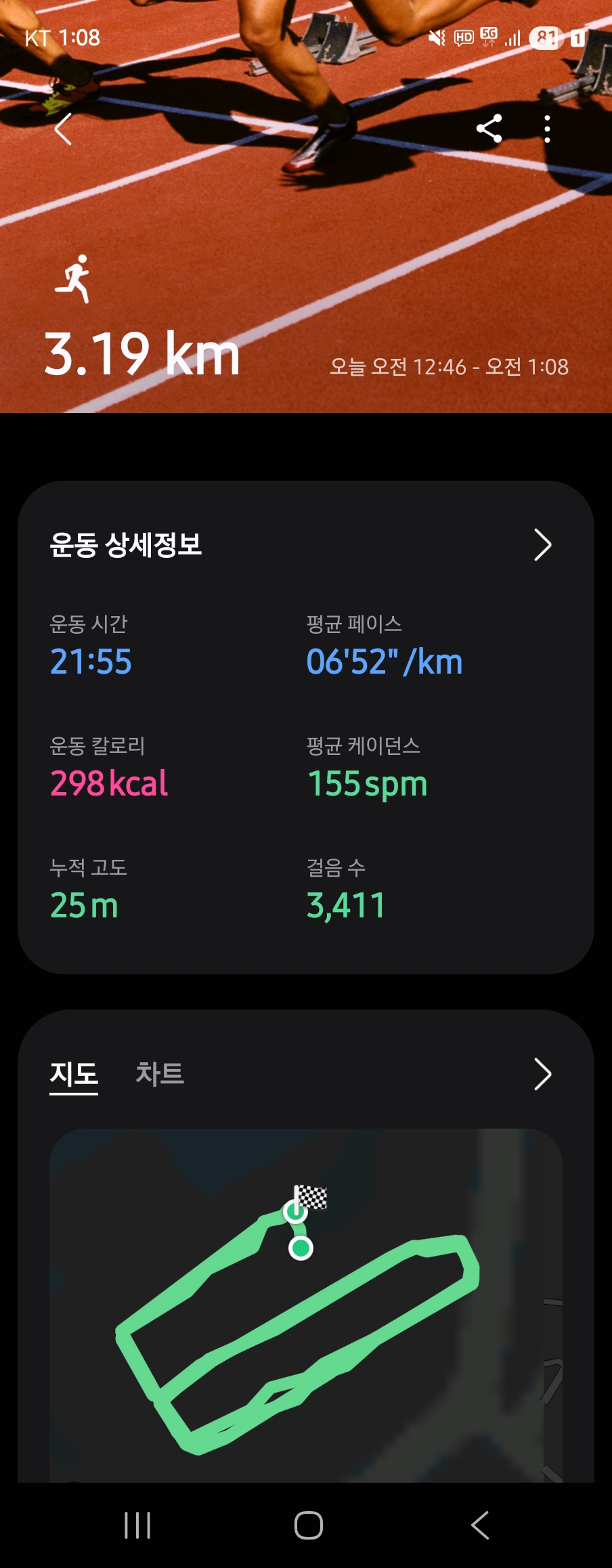Open recent apps from navigation bar
Image resolution: width=612 pixels, height=1568 pixels.
click(137, 1525)
